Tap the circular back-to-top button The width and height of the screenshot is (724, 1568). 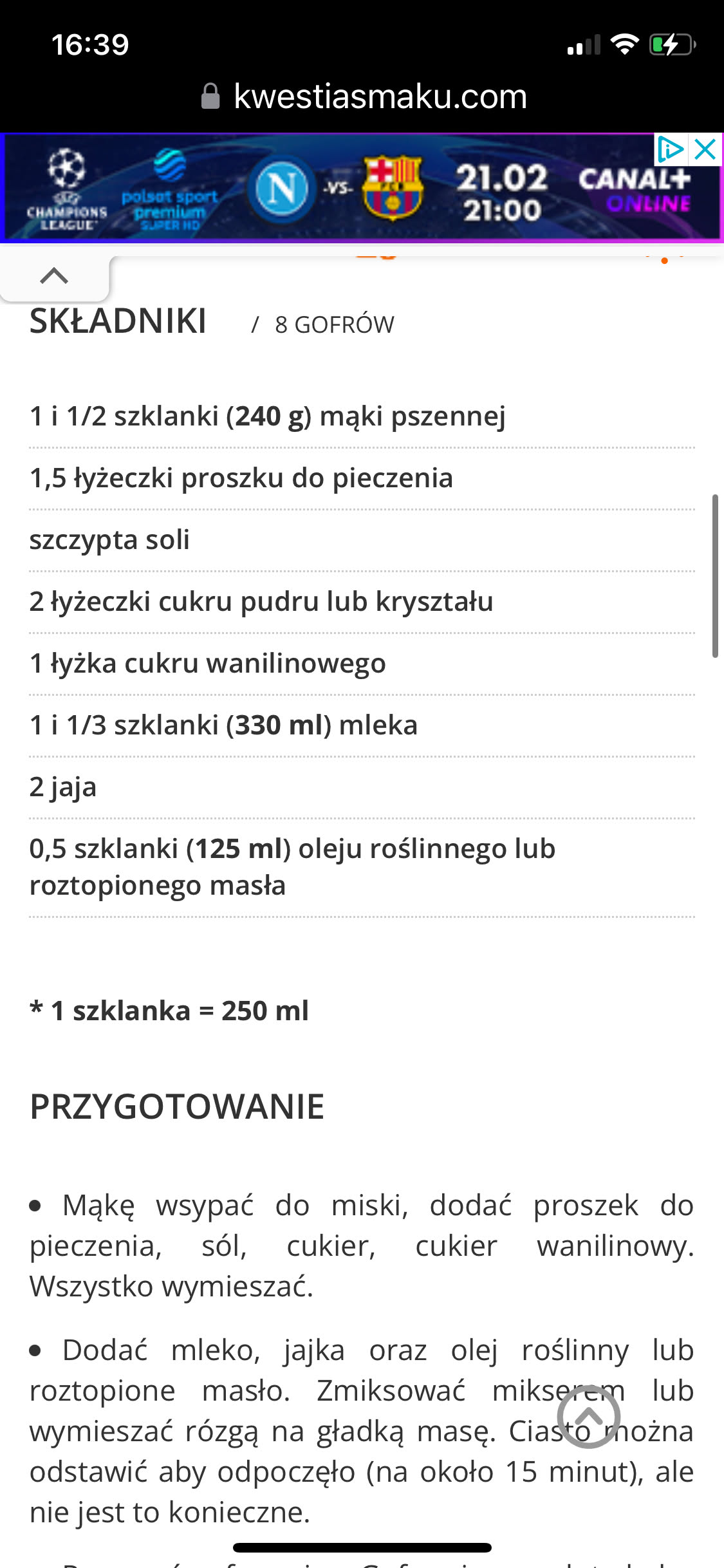tap(588, 1417)
